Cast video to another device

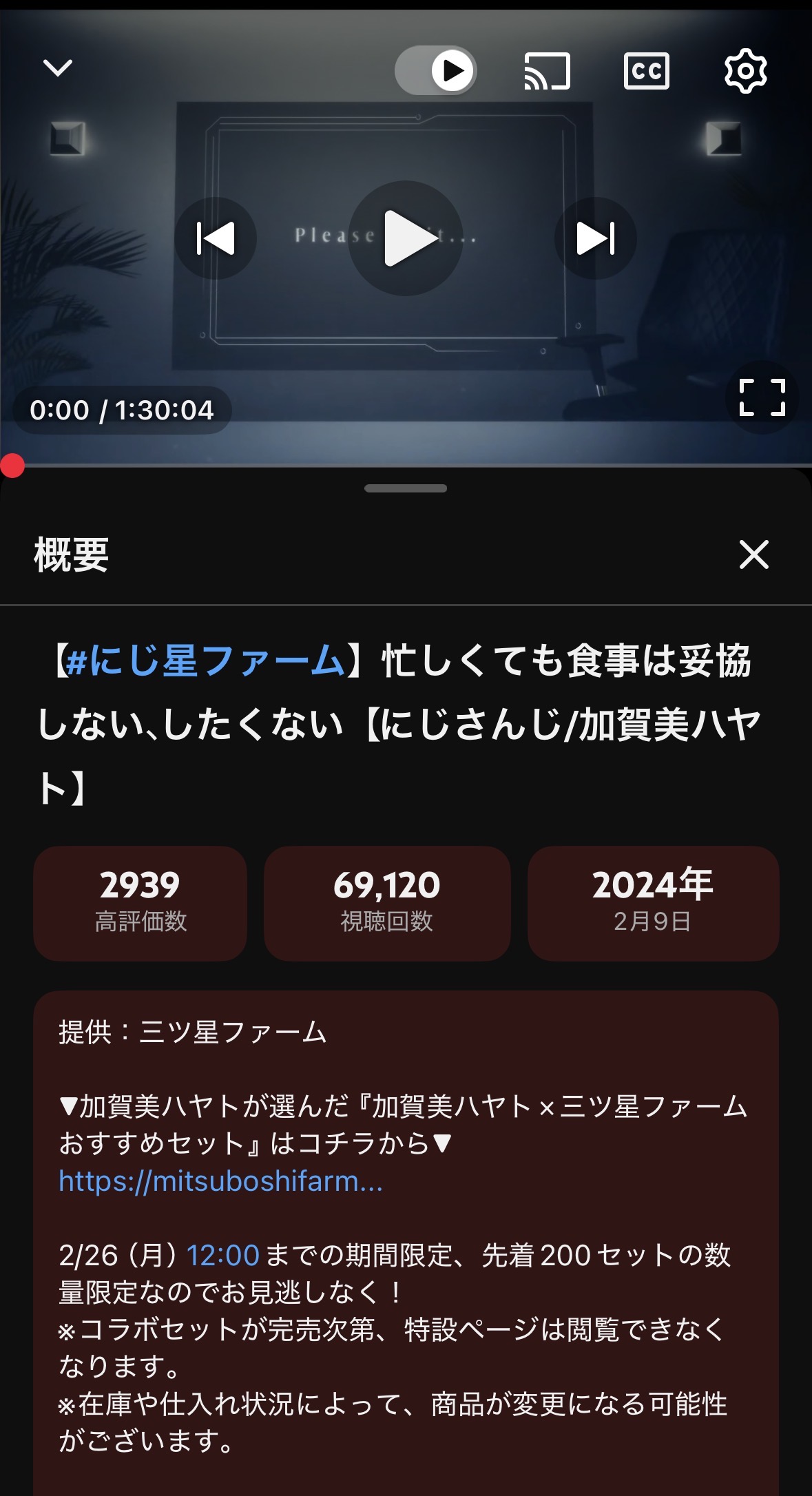tap(547, 71)
